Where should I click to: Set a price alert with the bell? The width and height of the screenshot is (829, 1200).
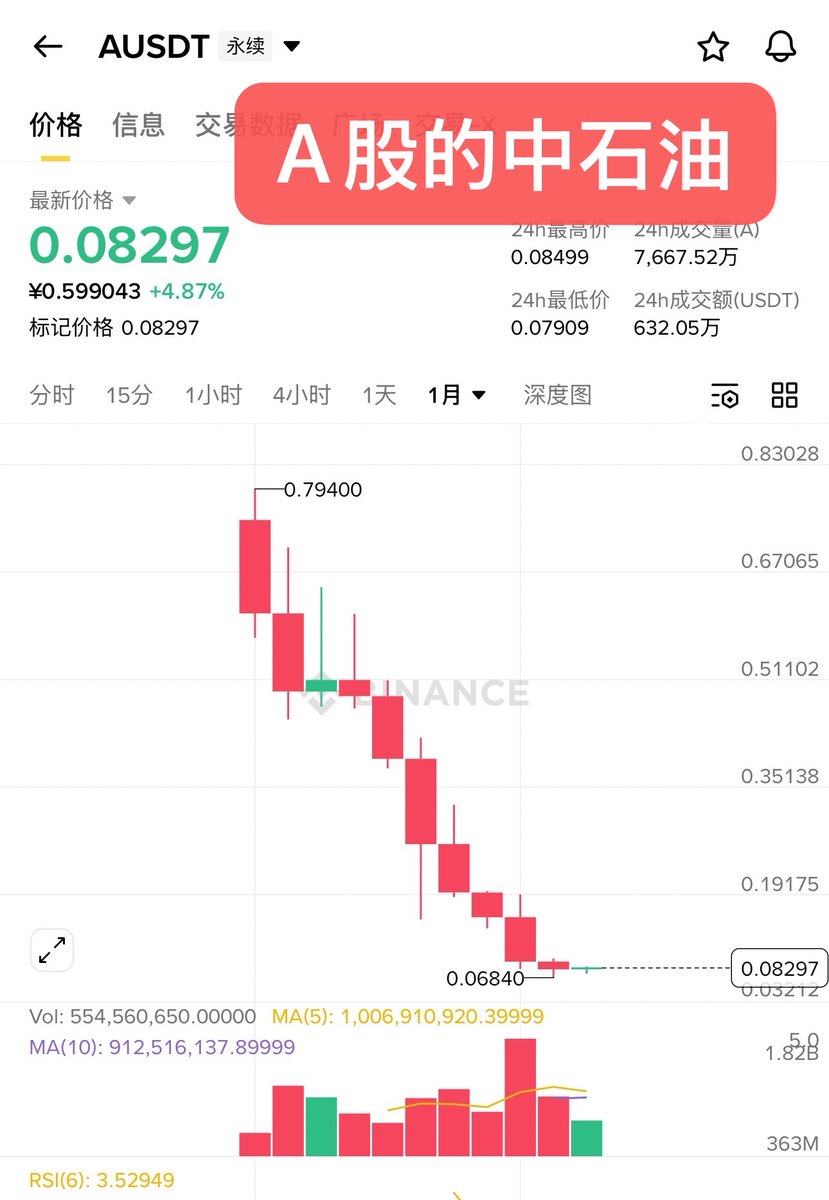coord(781,46)
